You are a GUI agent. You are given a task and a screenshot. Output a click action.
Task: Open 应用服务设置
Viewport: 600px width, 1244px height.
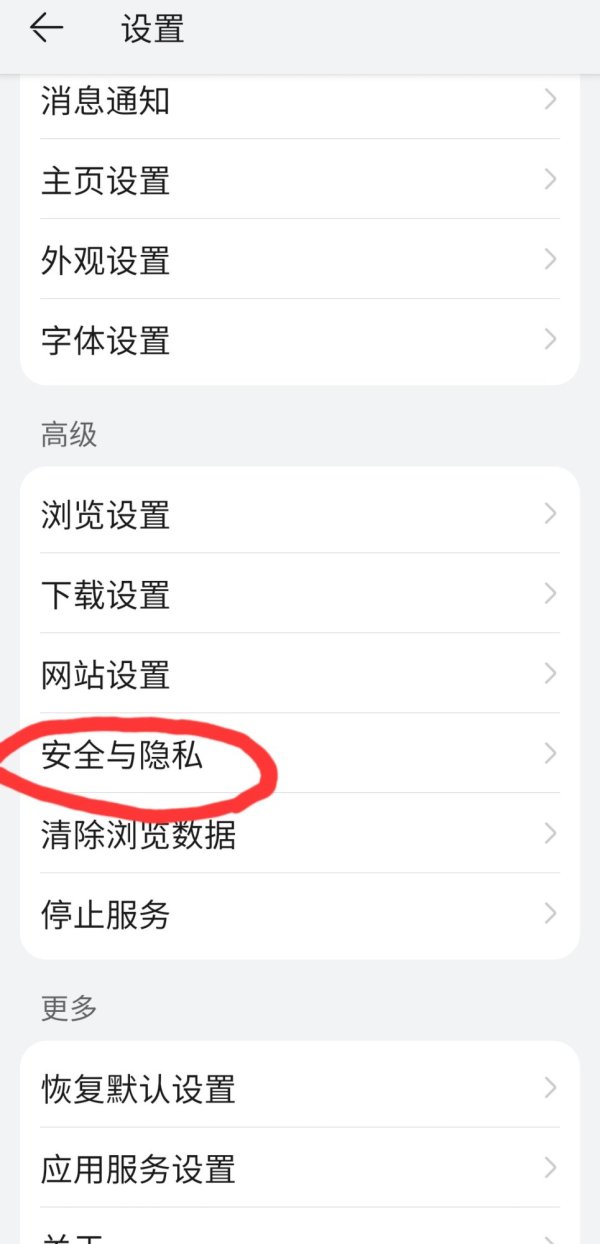300,1168
